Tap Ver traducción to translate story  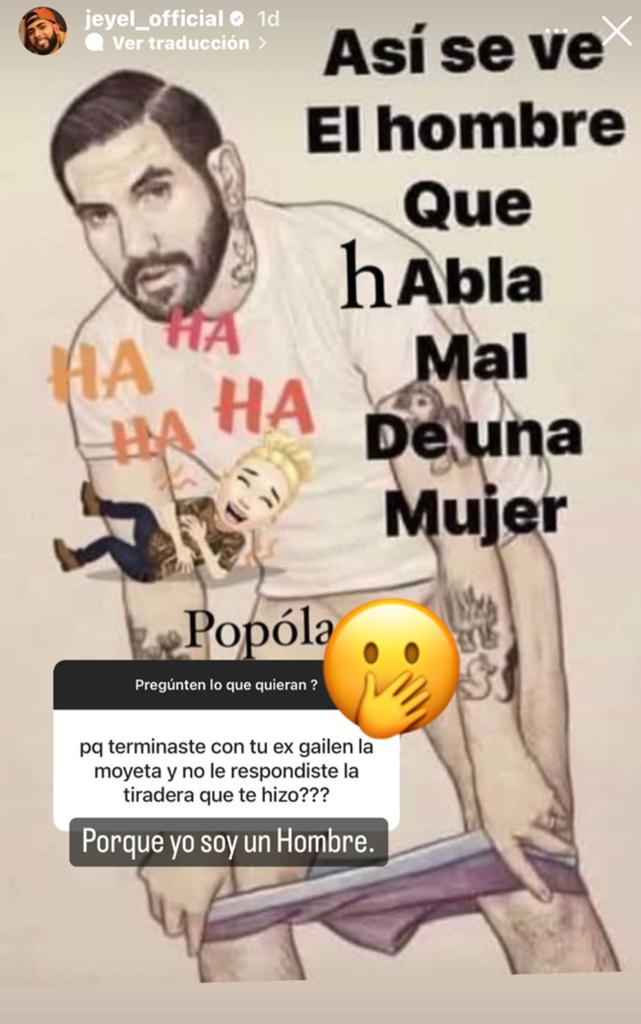click(180, 43)
